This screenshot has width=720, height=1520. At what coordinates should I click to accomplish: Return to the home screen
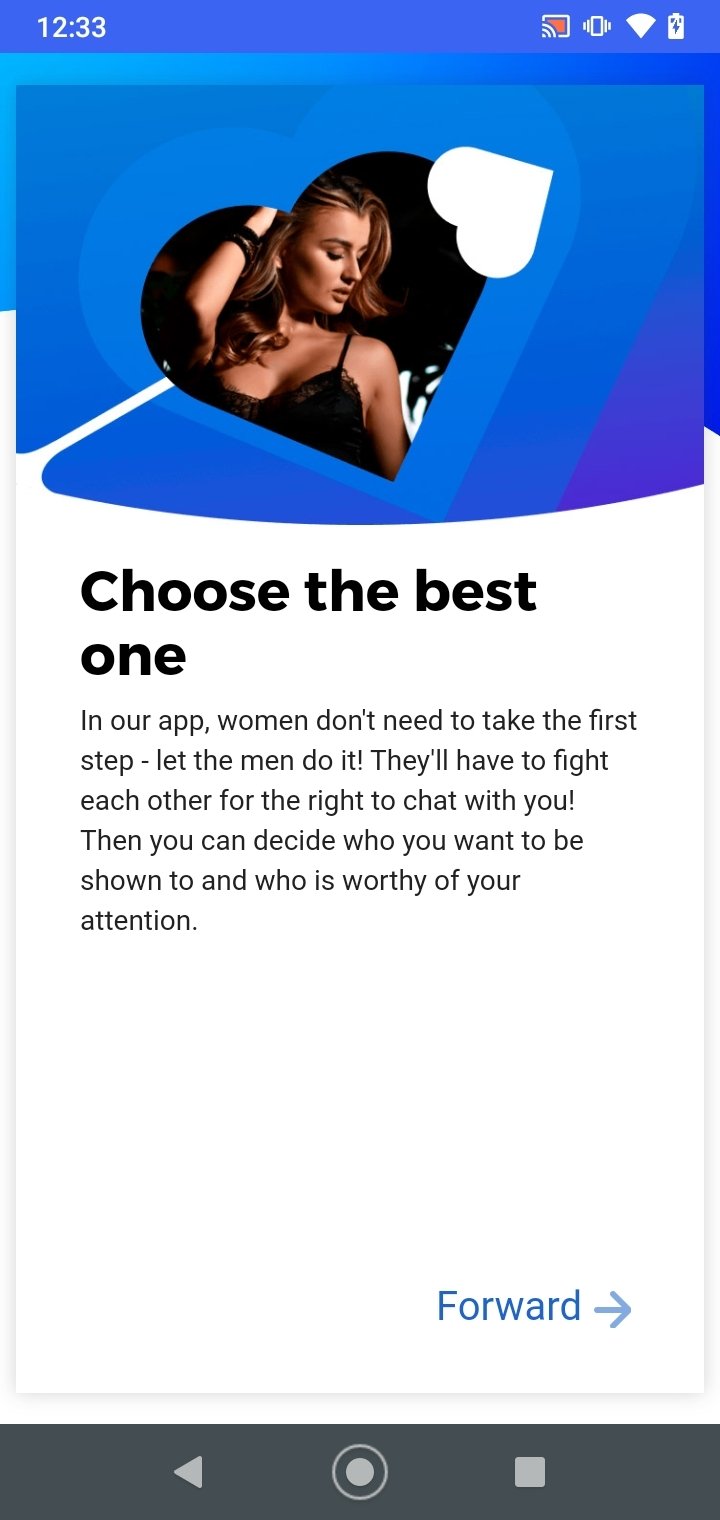360,1472
